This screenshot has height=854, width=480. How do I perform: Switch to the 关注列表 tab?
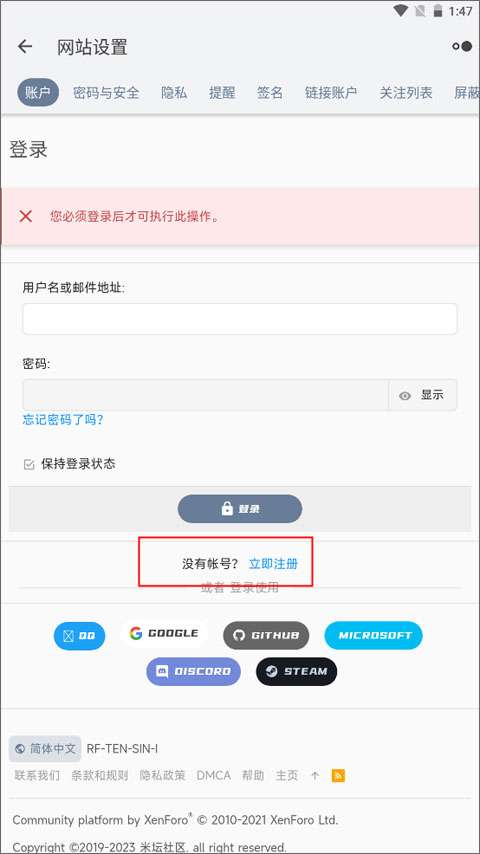406,93
